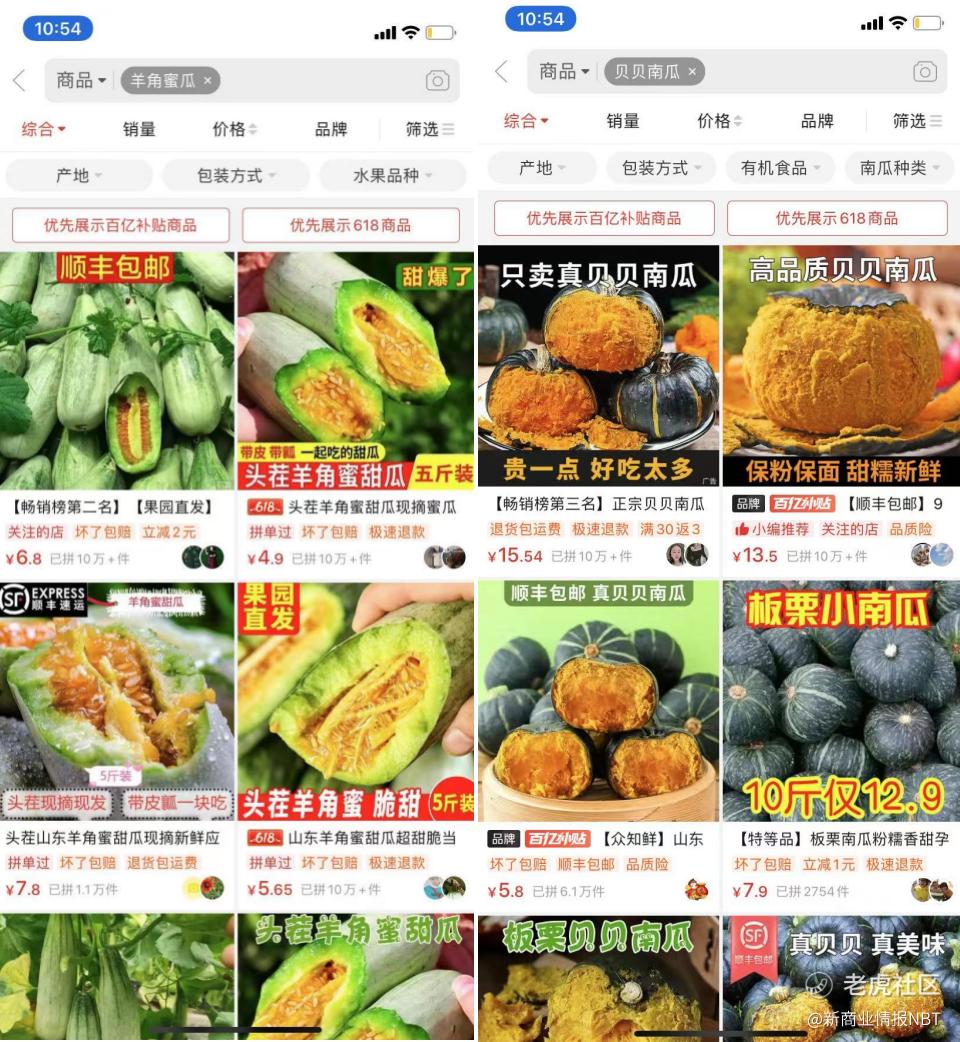Expand the 南瓜种类 filter dropdown
The image size is (960, 1042).
pyautogui.click(x=900, y=168)
